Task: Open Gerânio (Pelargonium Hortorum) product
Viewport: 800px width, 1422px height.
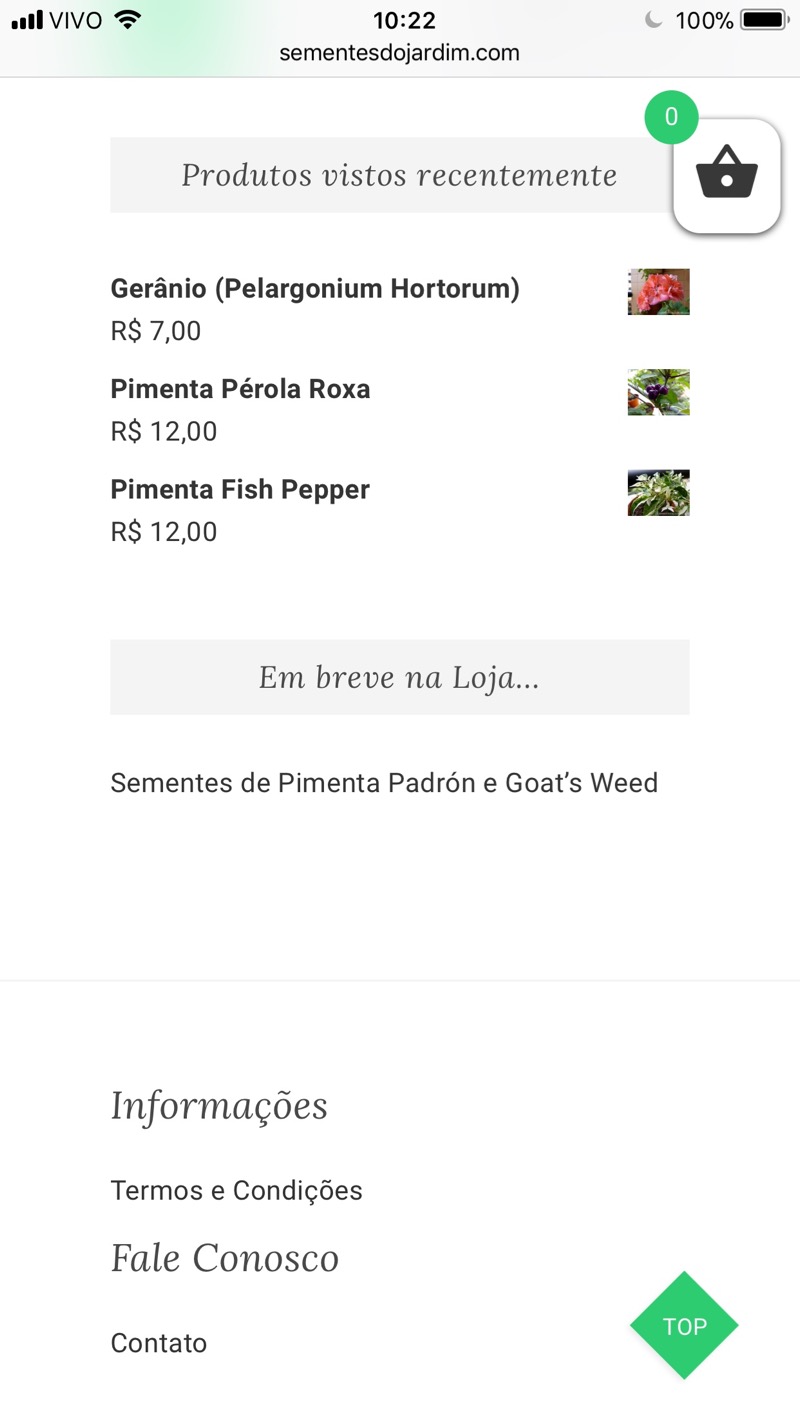Action: [315, 289]
